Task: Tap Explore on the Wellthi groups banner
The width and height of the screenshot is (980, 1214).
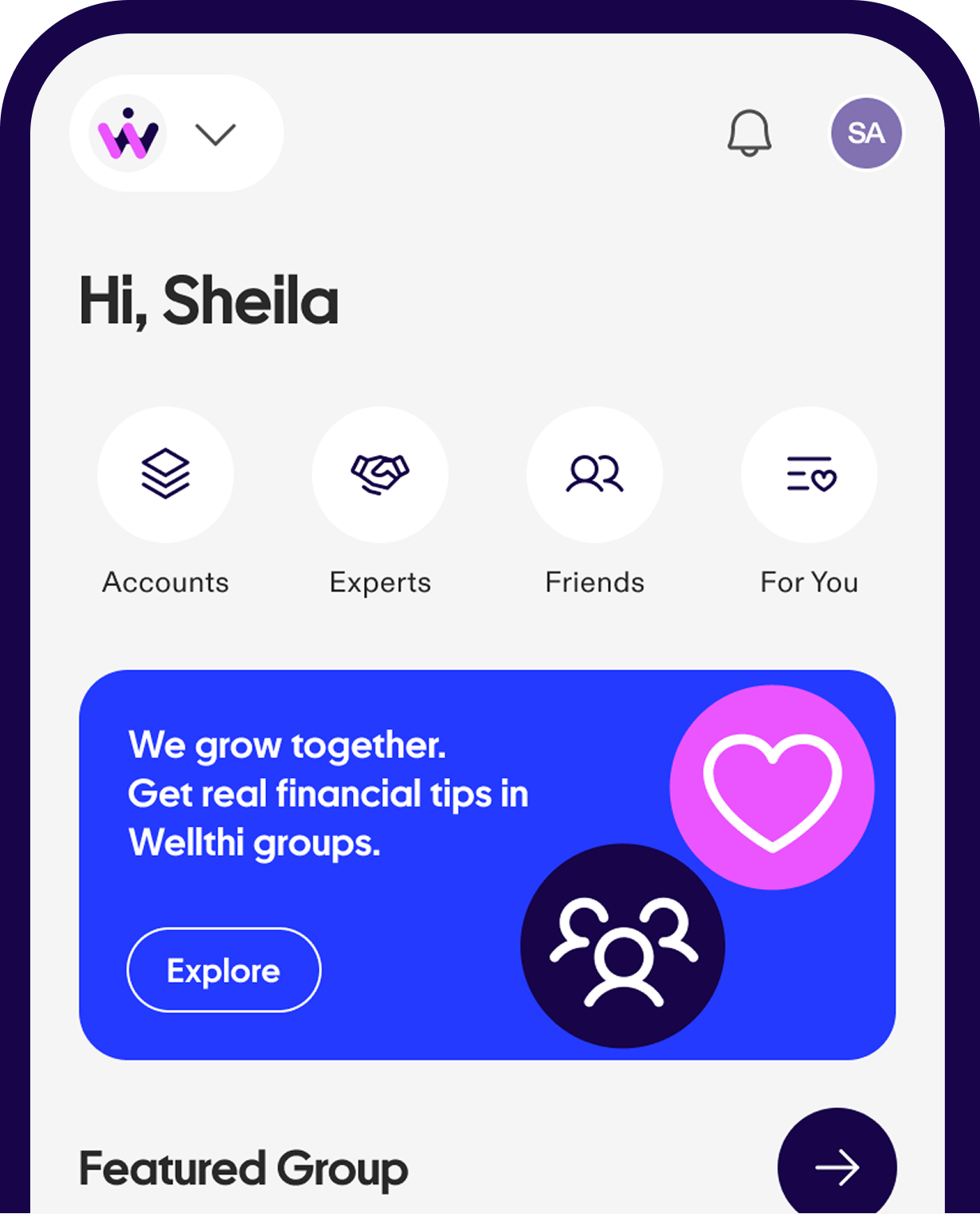Action: tap(224, 970)
